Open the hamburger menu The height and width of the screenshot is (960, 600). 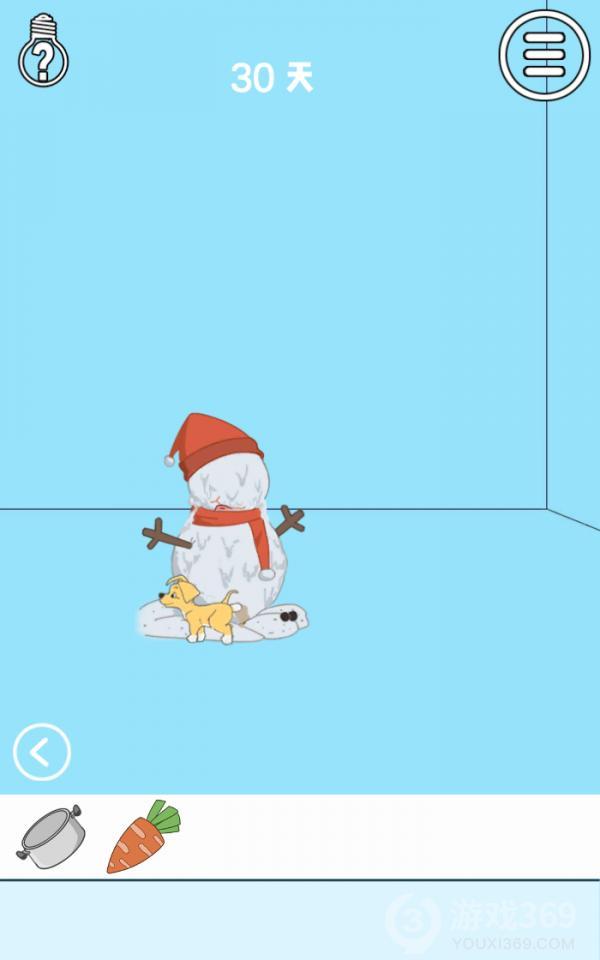tap(544, 54)
